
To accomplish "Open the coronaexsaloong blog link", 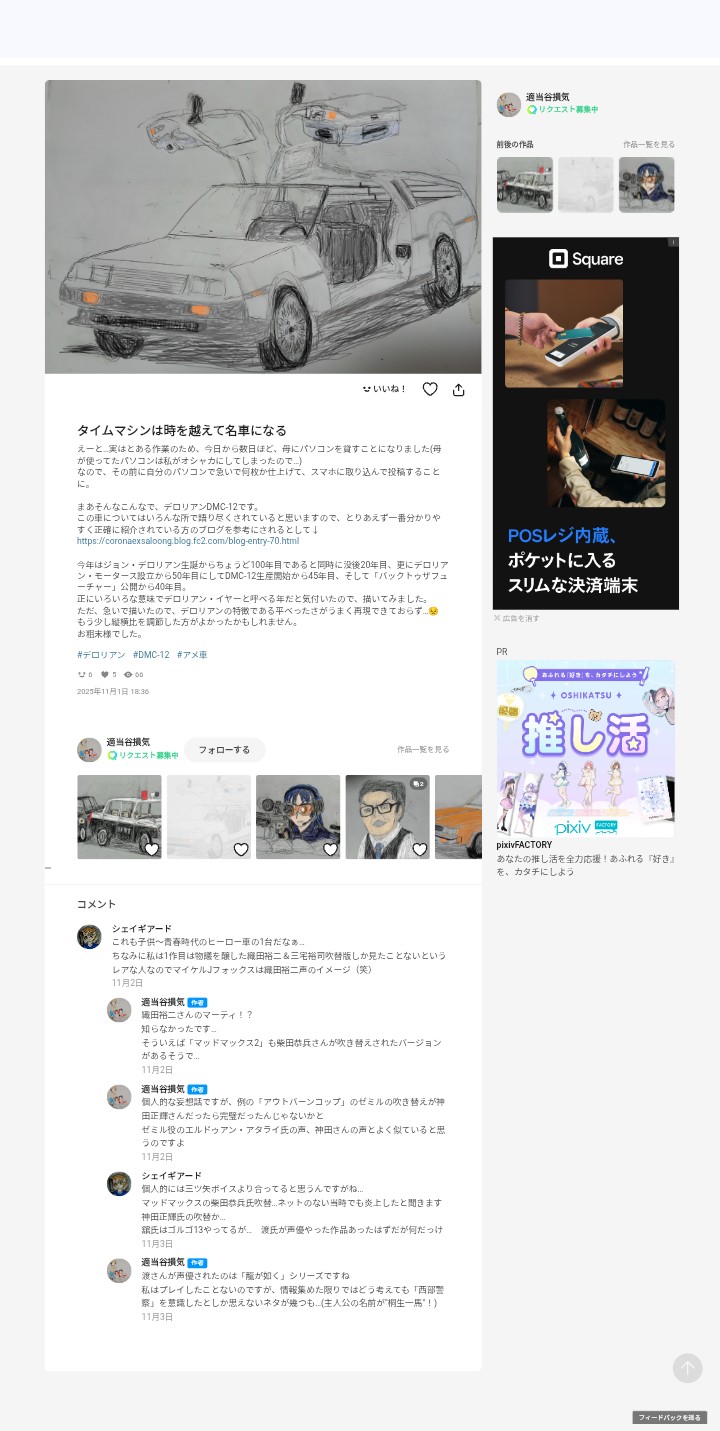I will click(x=187, y=541).
